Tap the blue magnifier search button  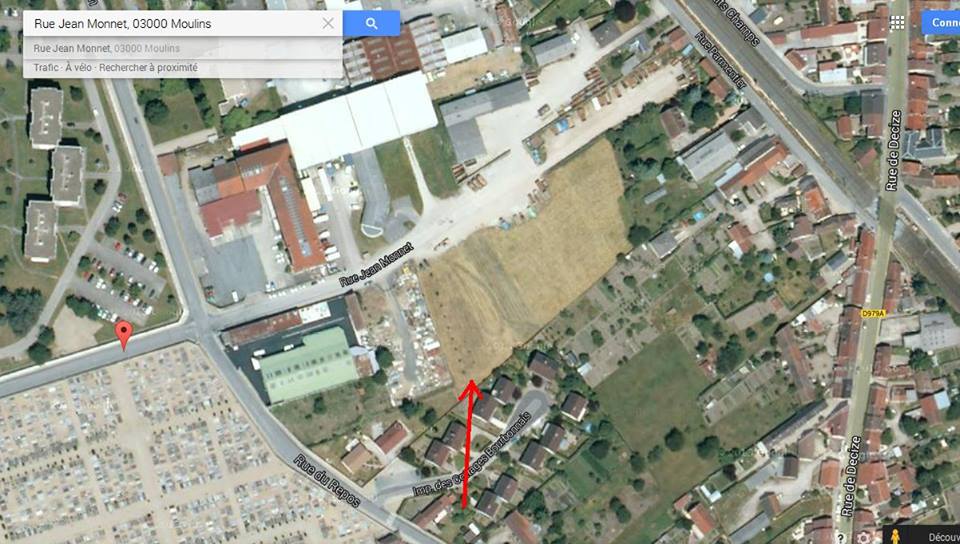(x=371, y=23)
